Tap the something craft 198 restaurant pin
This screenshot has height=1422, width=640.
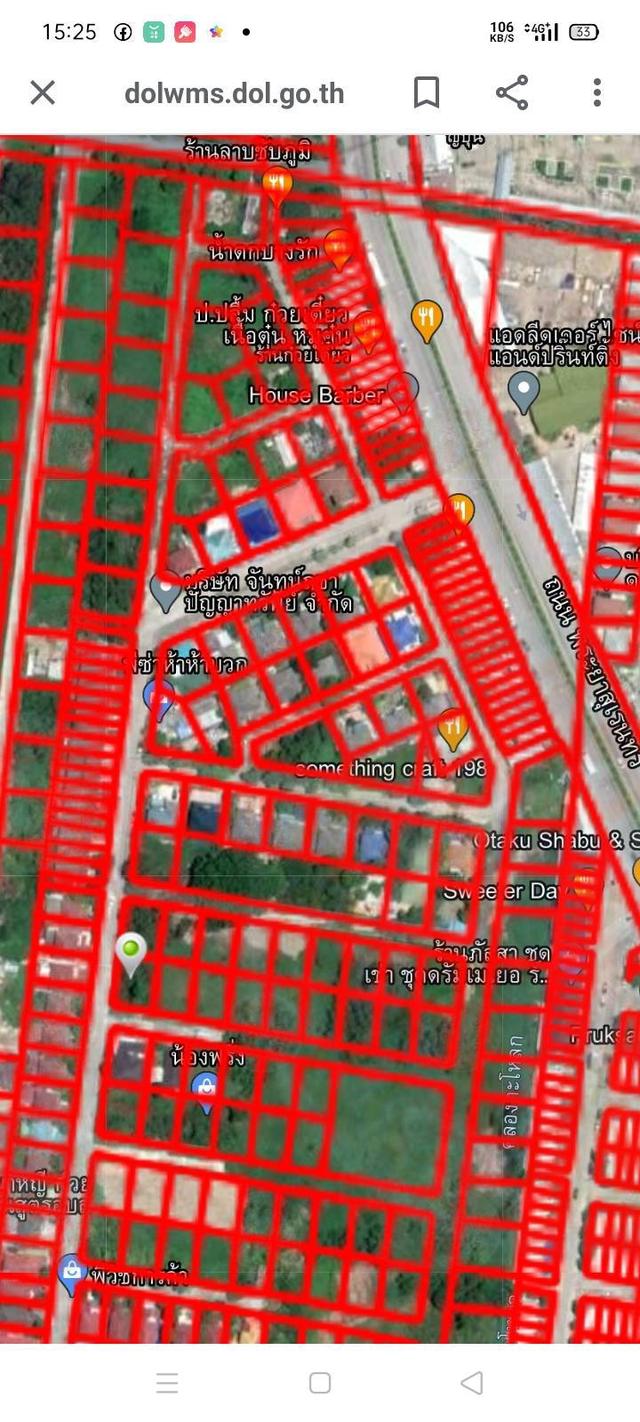point(453,728)
